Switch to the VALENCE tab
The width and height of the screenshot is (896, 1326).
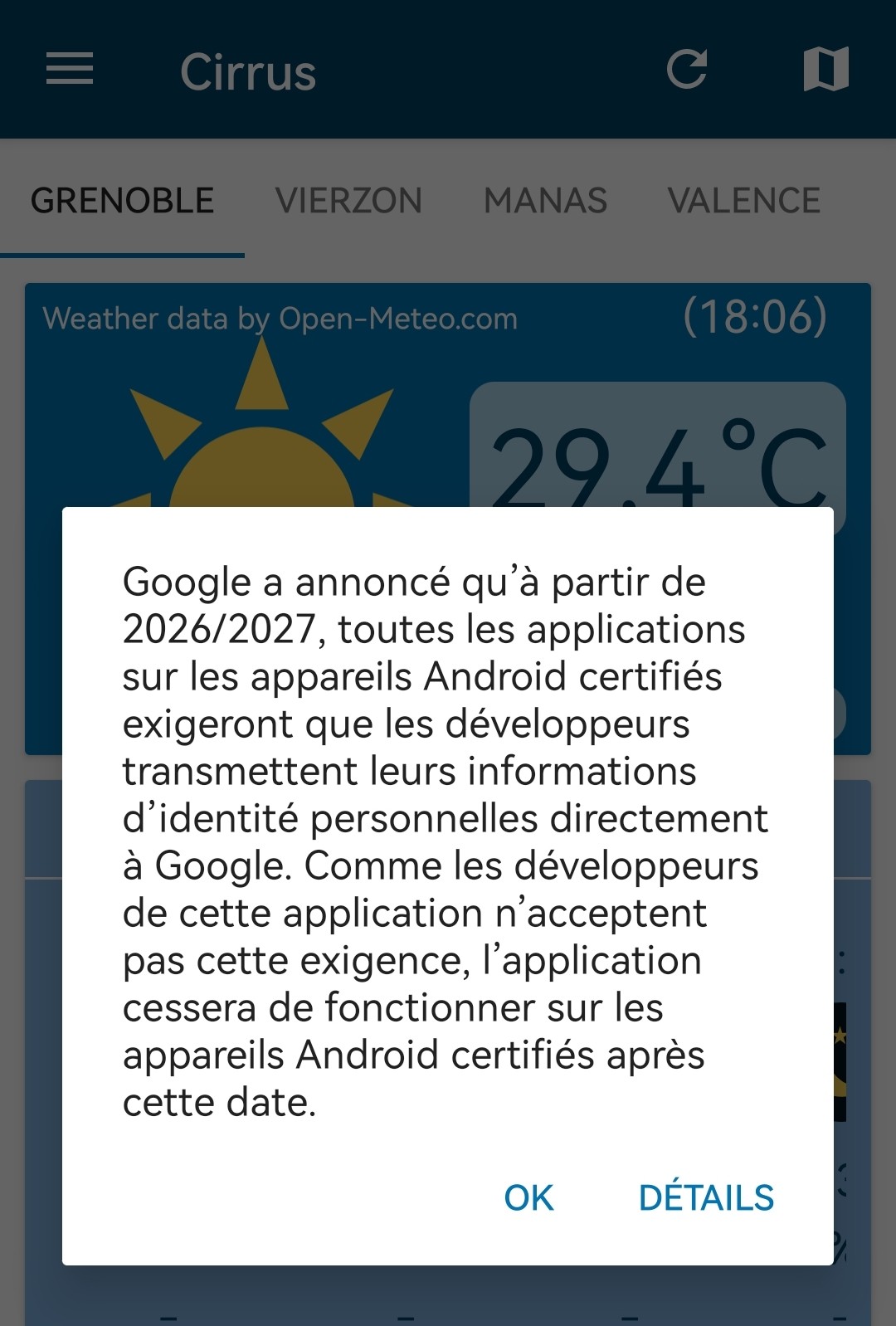(x=743, y=201)
